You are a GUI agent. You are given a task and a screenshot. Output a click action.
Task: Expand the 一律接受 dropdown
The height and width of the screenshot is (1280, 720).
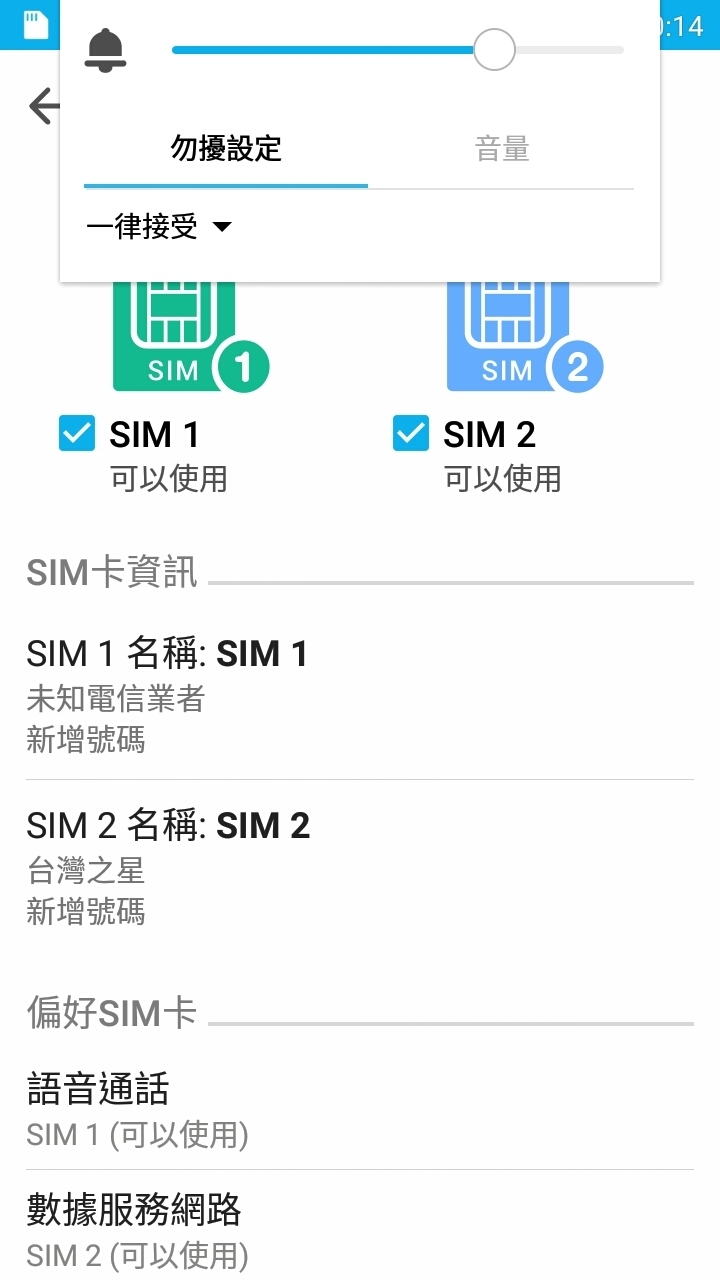tap(159, 227)
